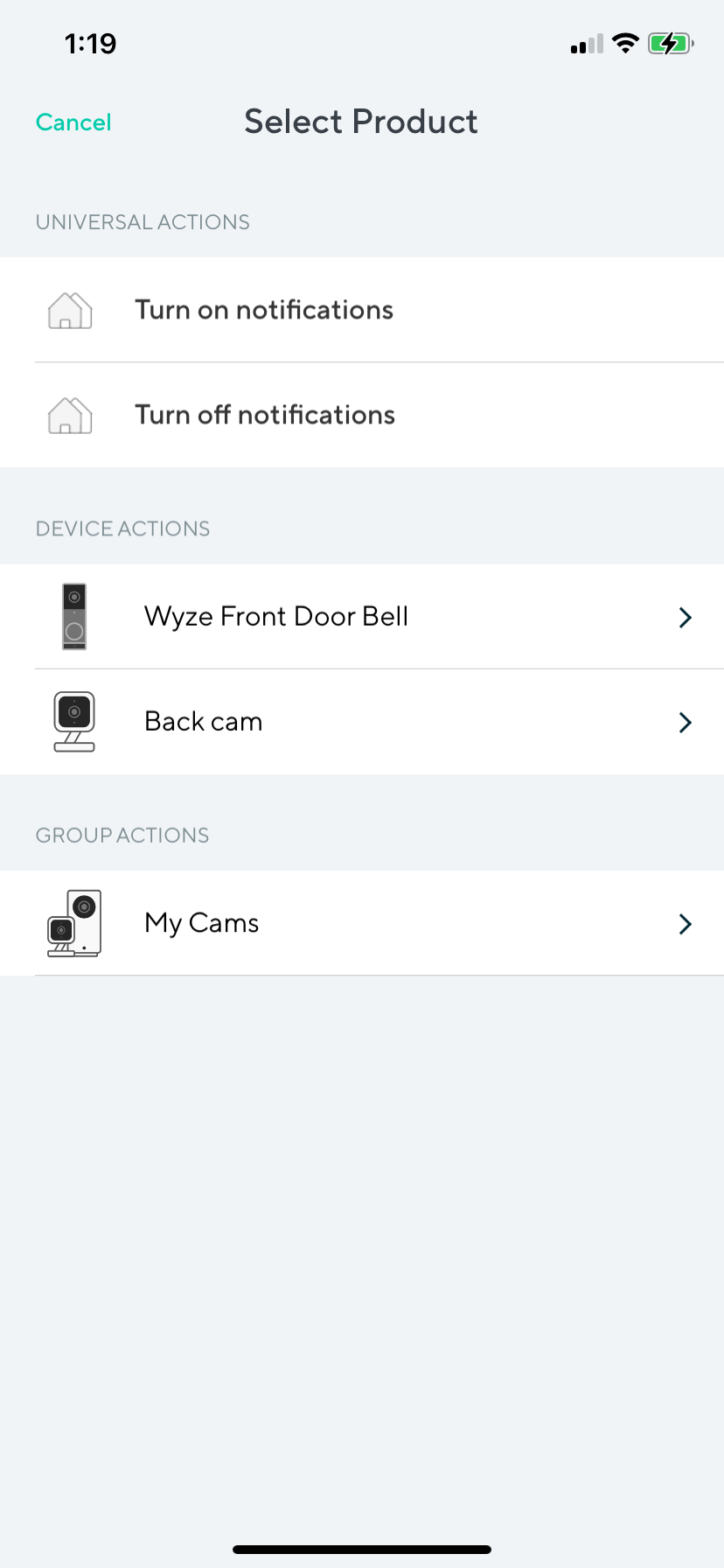
Task: Choose Turn off notifications action
Action: tap(265, 415)
